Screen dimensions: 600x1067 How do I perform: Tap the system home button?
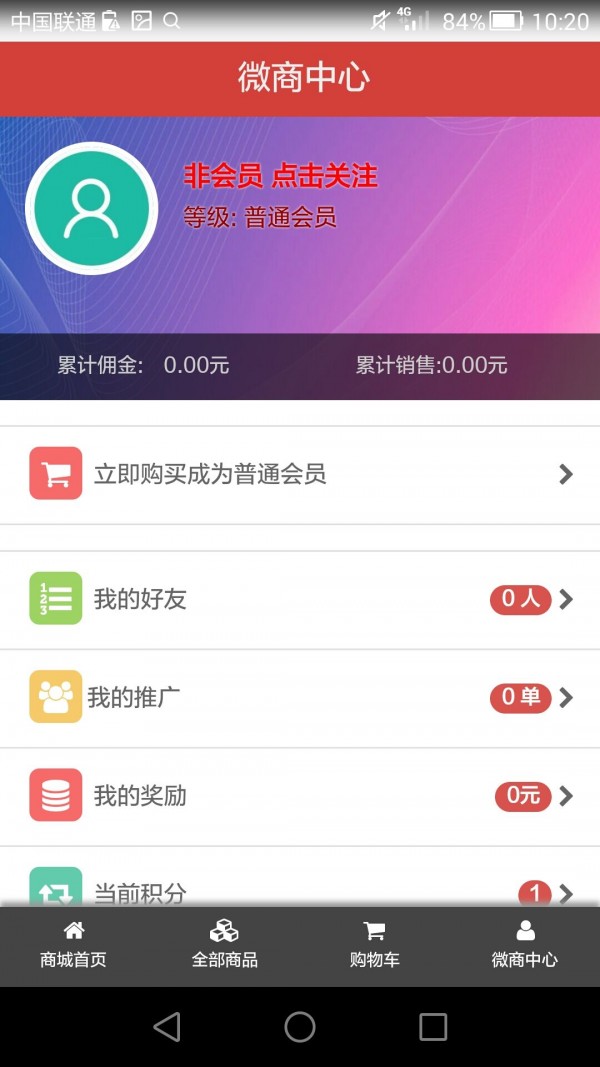coord(300,1026)
